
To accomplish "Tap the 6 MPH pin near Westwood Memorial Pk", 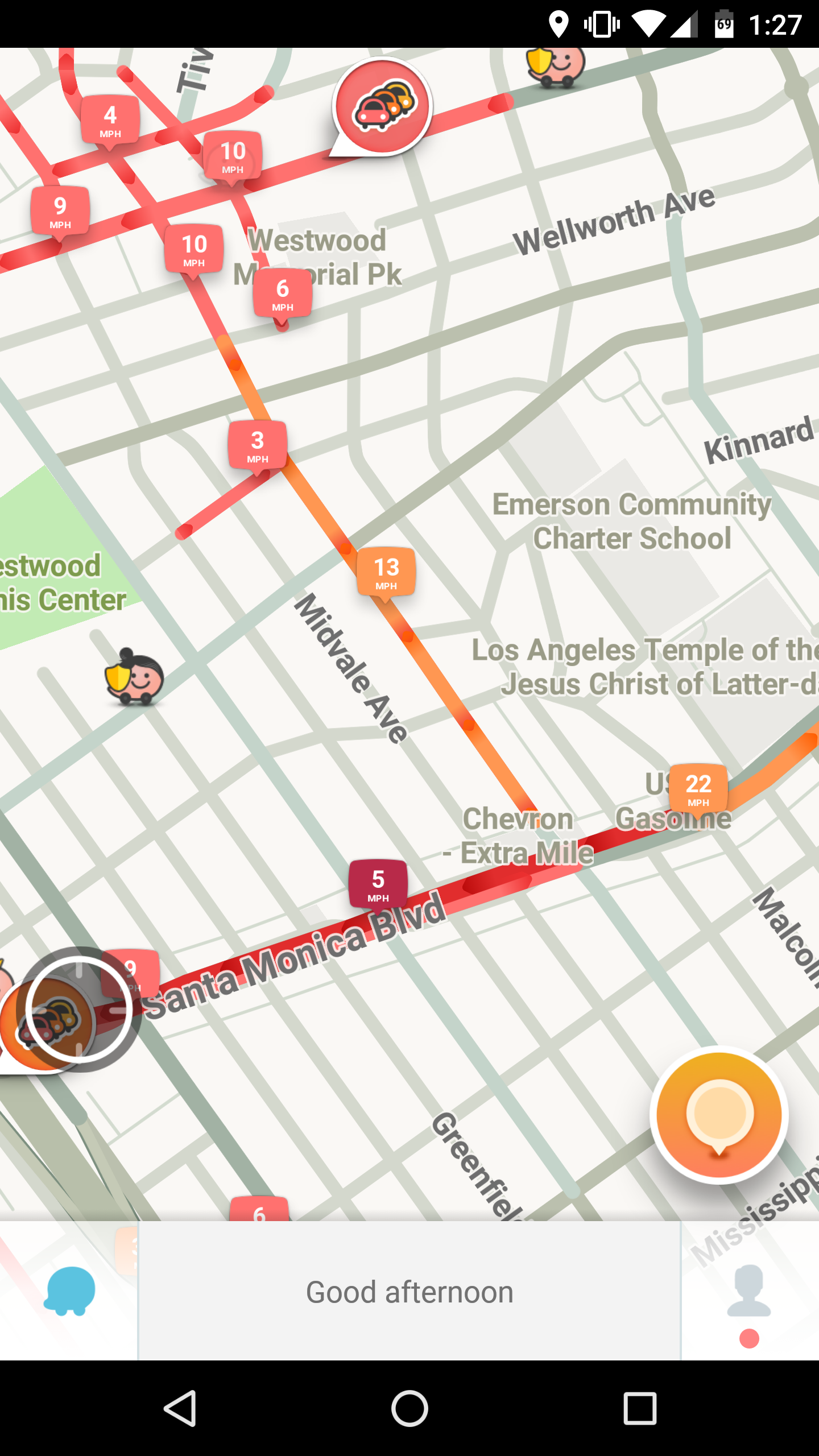I will (283, 293).
